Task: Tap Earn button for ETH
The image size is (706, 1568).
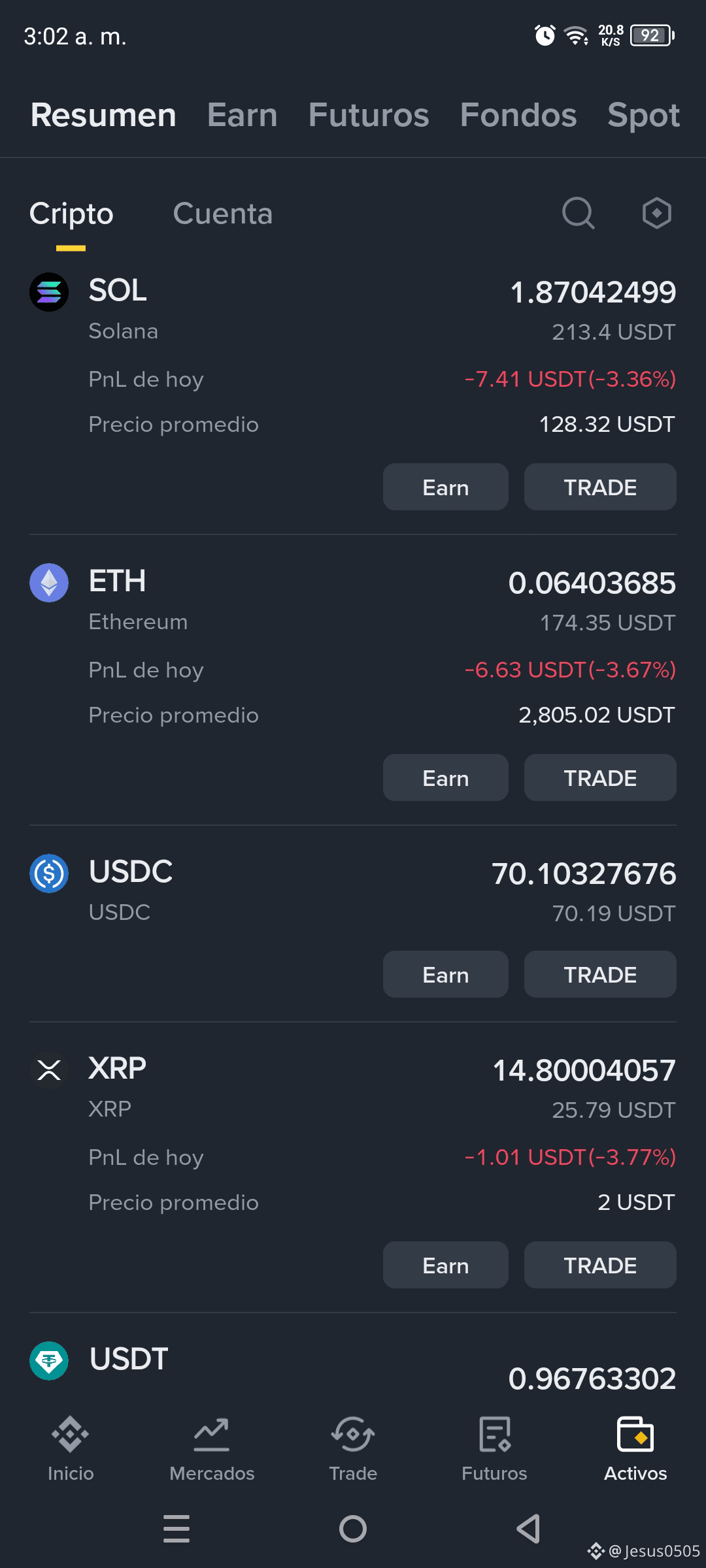Action: [x=446, y=777]
